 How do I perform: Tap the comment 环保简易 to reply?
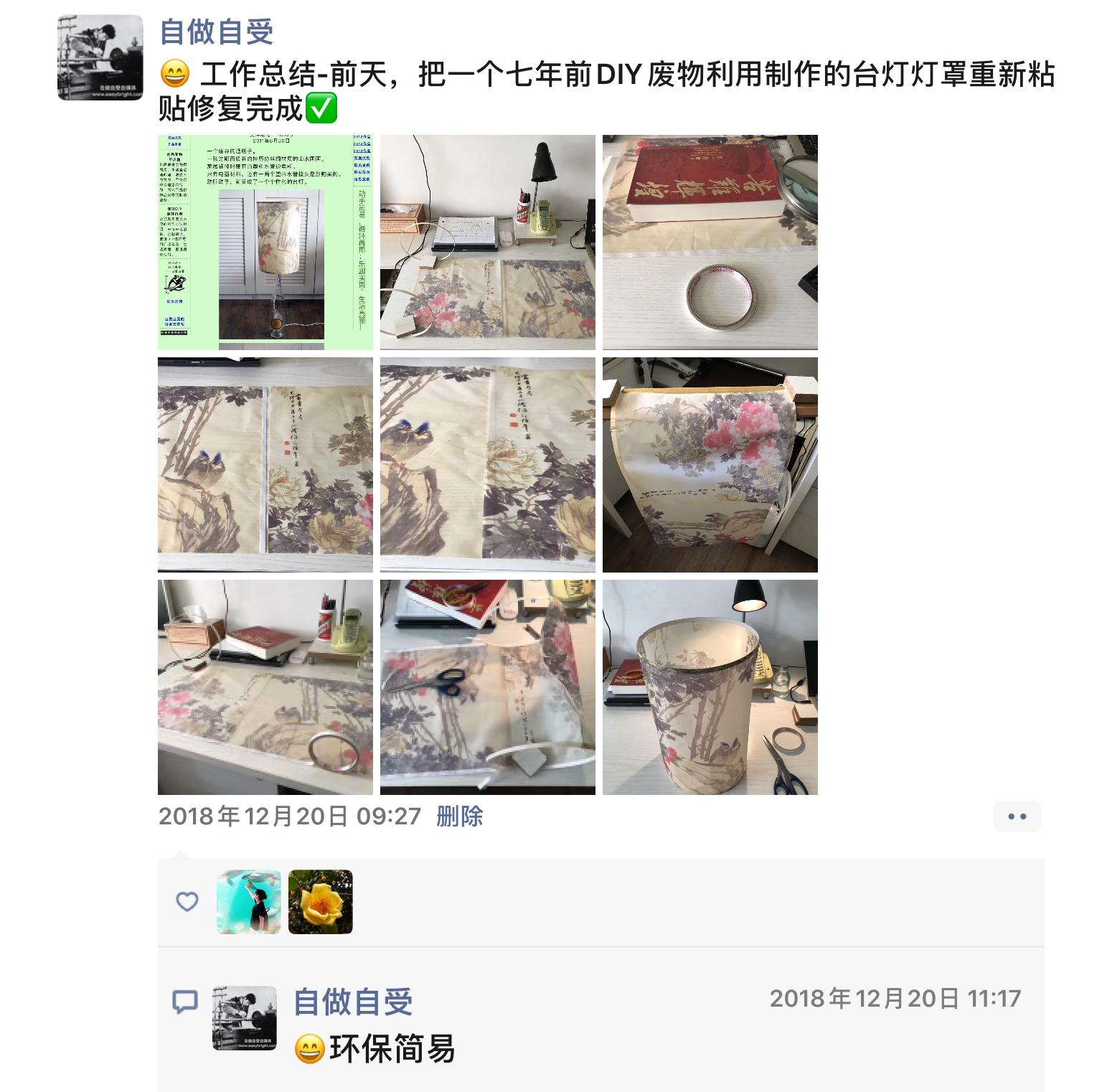point(392,1050)
